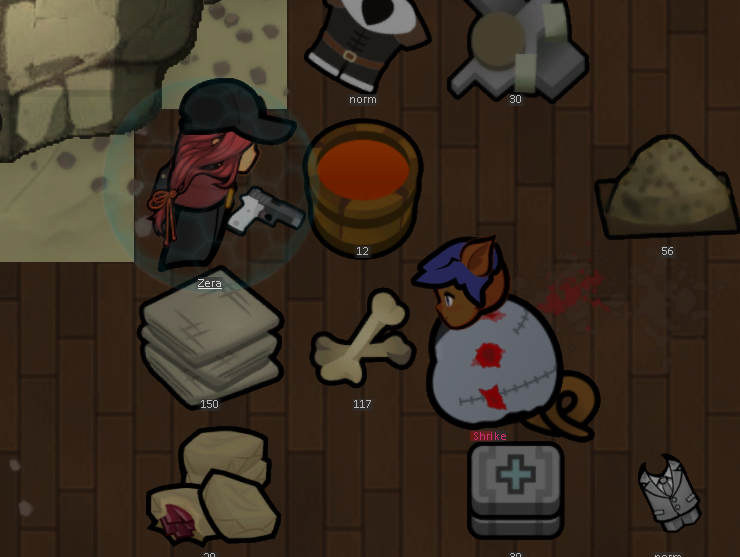Select the wooden barrel labeled 12
Screen dimensions: 740x557
click(x=362, y=185)
